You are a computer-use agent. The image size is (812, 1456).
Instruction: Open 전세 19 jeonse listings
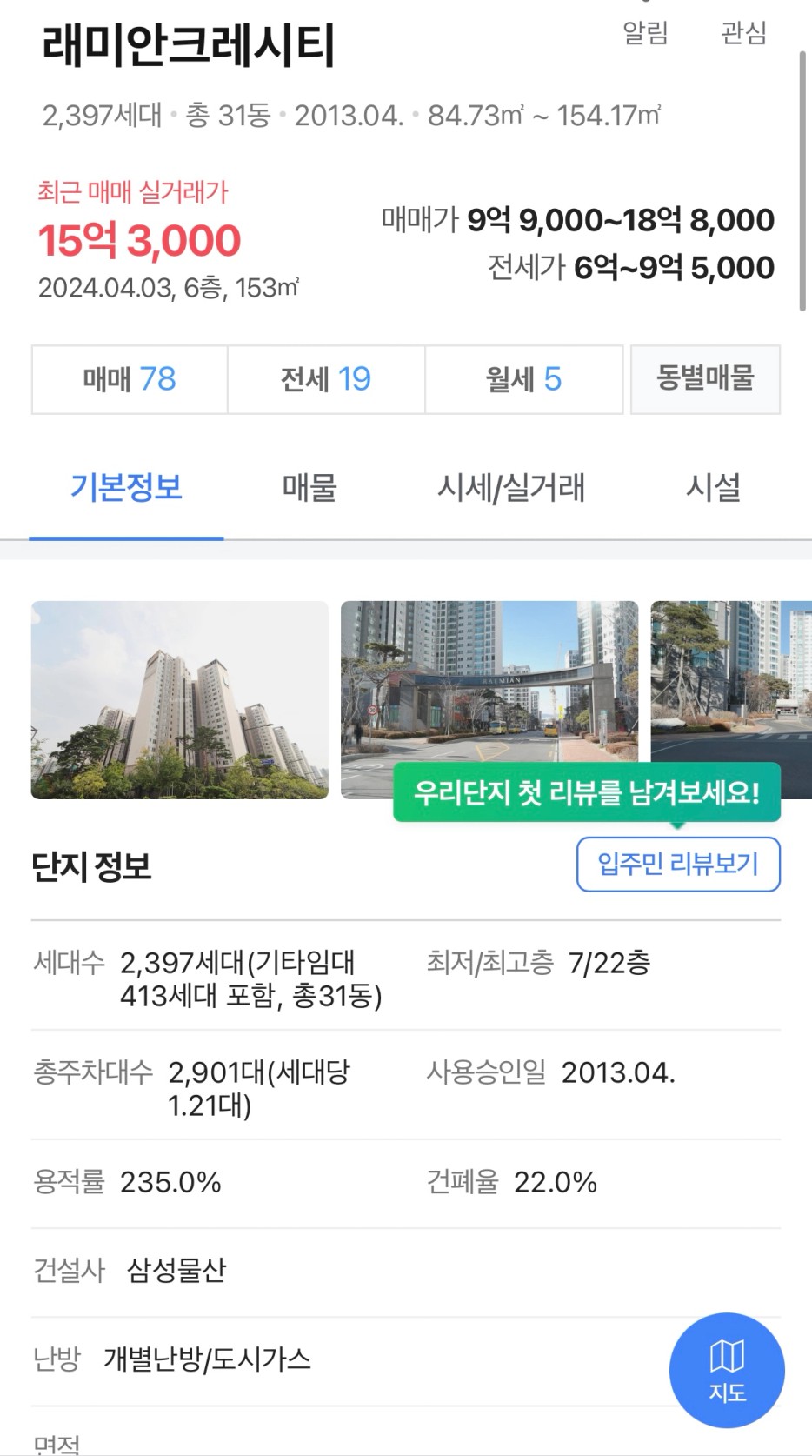click(x=326, y=379)
